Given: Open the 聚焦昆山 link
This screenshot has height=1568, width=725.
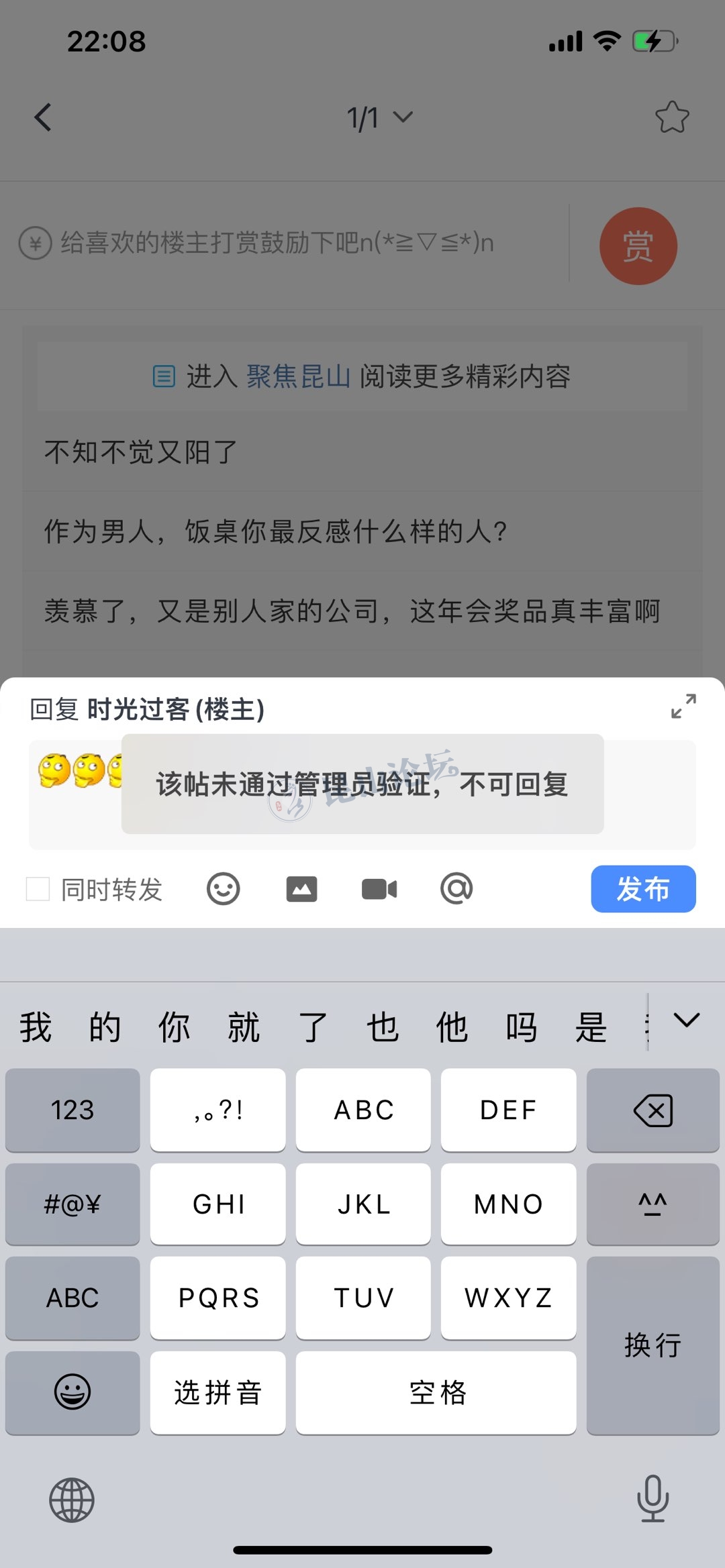Looking at the screenshot, I should point(298,376).
